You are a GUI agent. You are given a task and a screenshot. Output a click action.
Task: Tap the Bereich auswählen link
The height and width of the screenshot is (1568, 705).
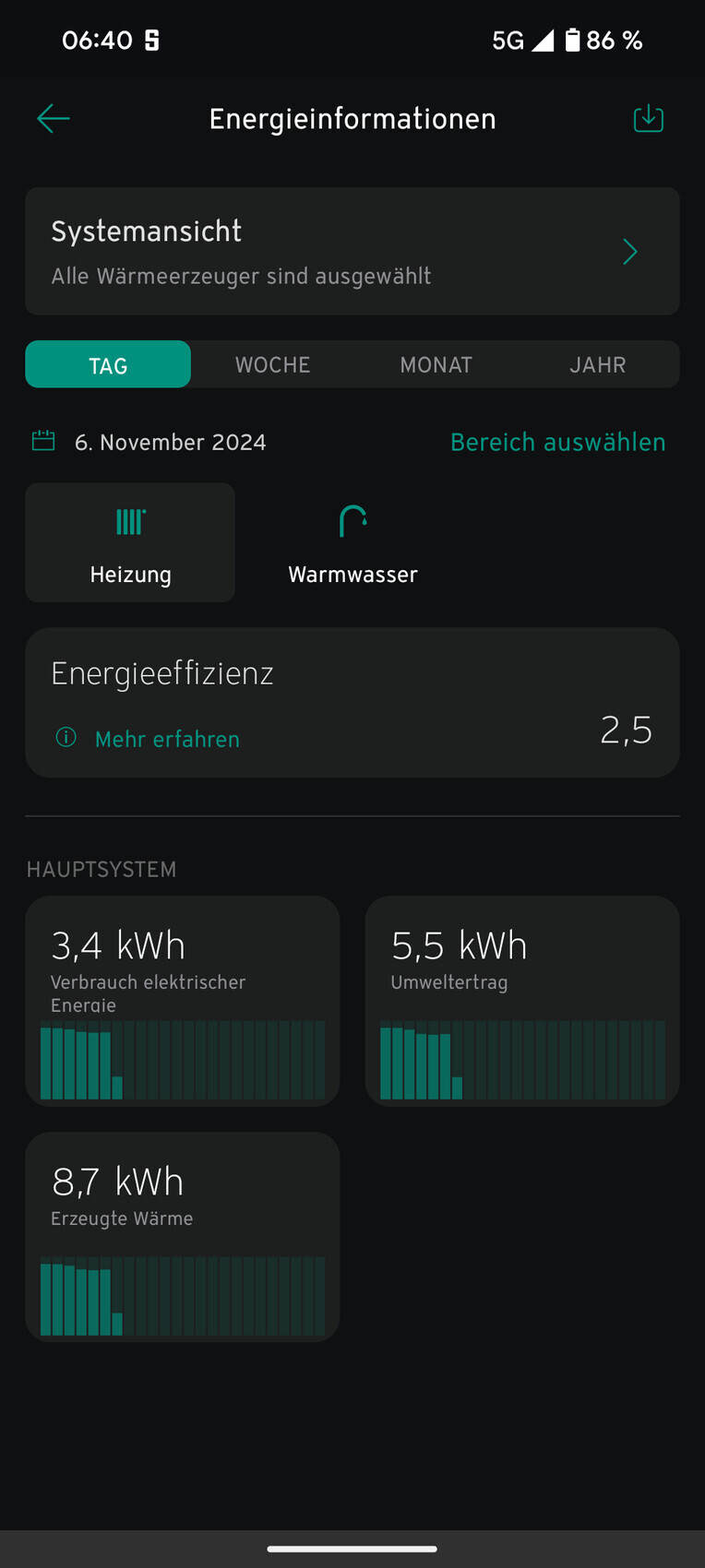[557, 443]
